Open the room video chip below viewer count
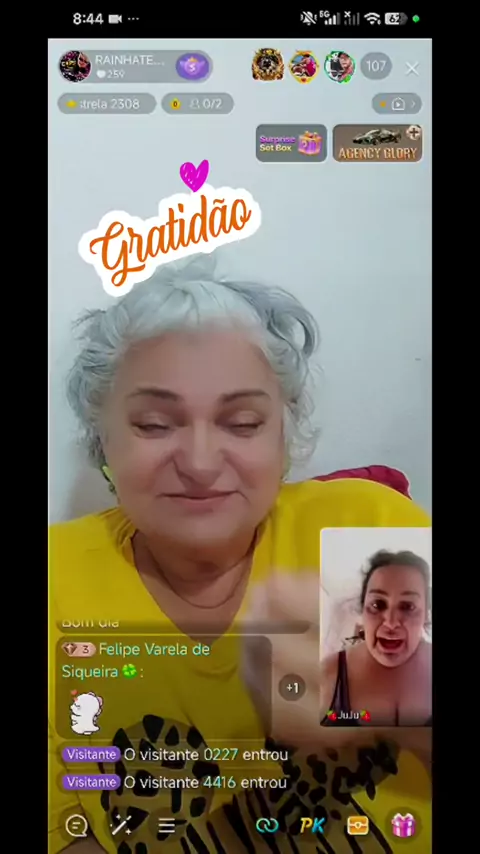 397,103
